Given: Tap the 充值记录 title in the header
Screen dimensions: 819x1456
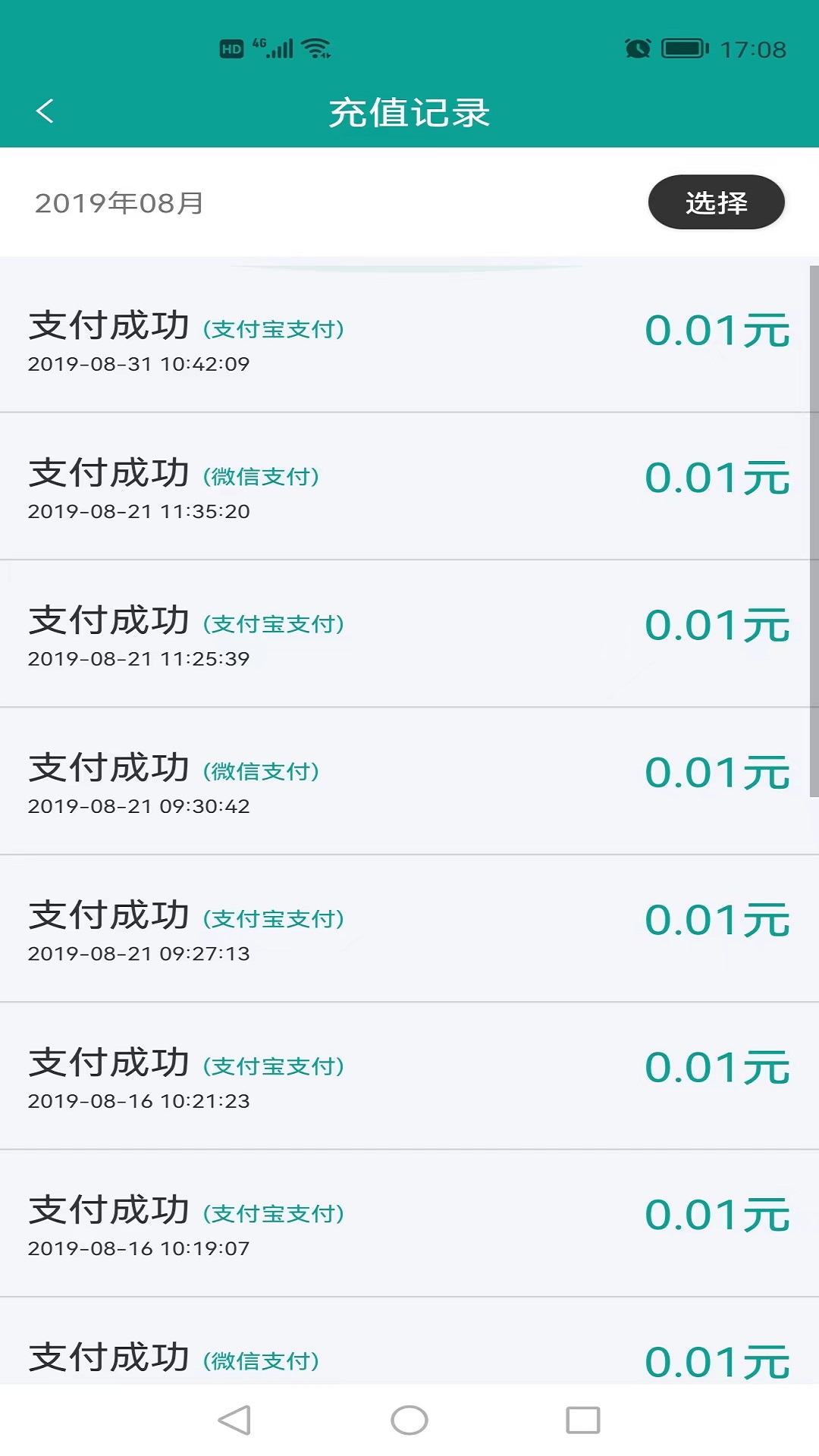Looking at the screenshot, I should (x=409, y=111).
